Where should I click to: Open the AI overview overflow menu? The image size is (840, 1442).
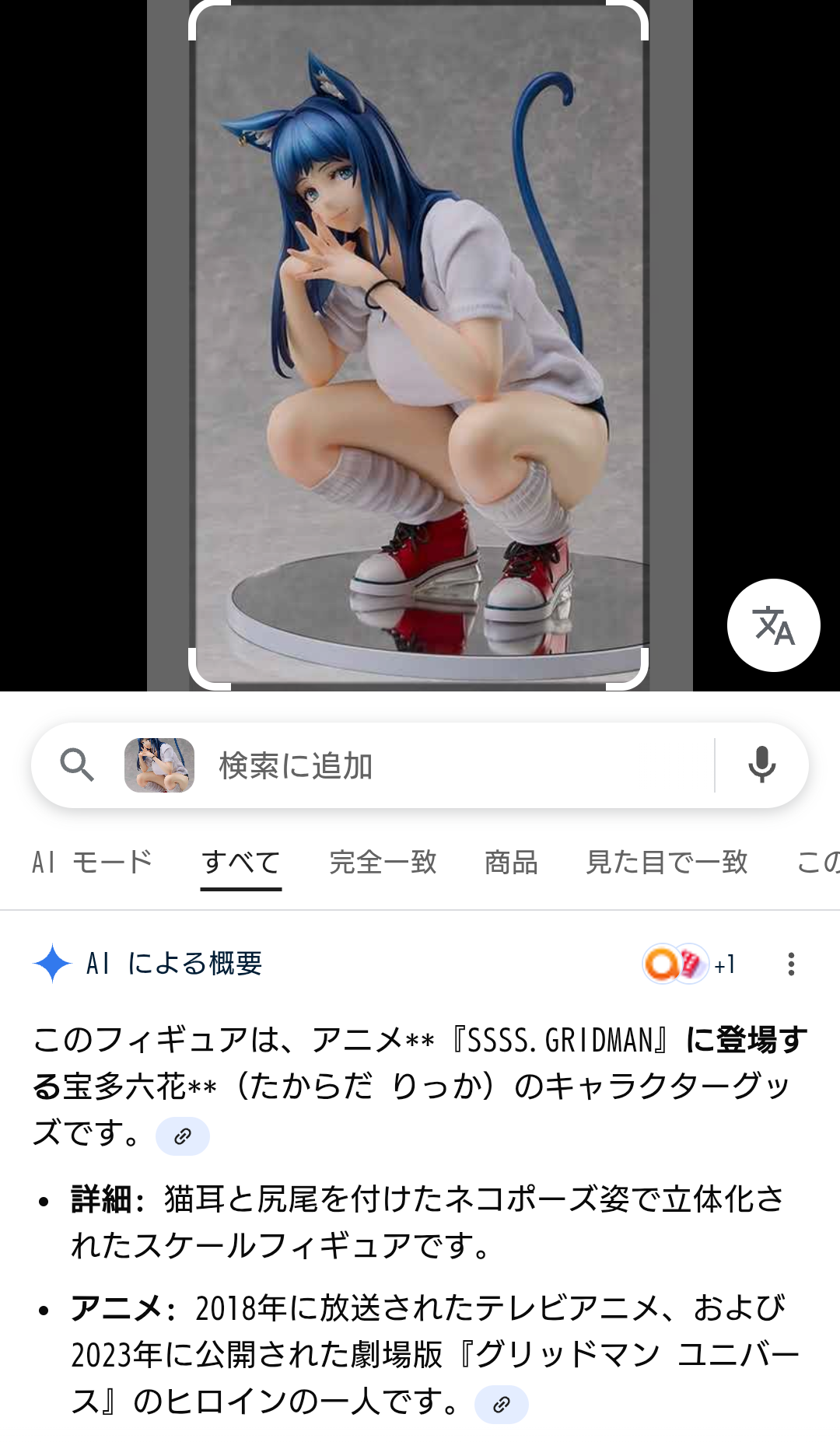[791, 964]
